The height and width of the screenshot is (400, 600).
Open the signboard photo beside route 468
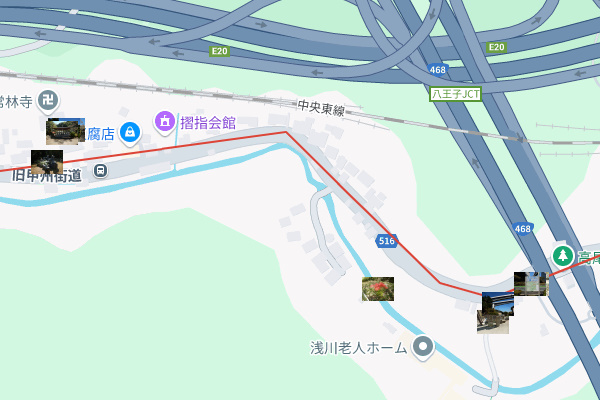pyautogui.click(x=531, y=284)
